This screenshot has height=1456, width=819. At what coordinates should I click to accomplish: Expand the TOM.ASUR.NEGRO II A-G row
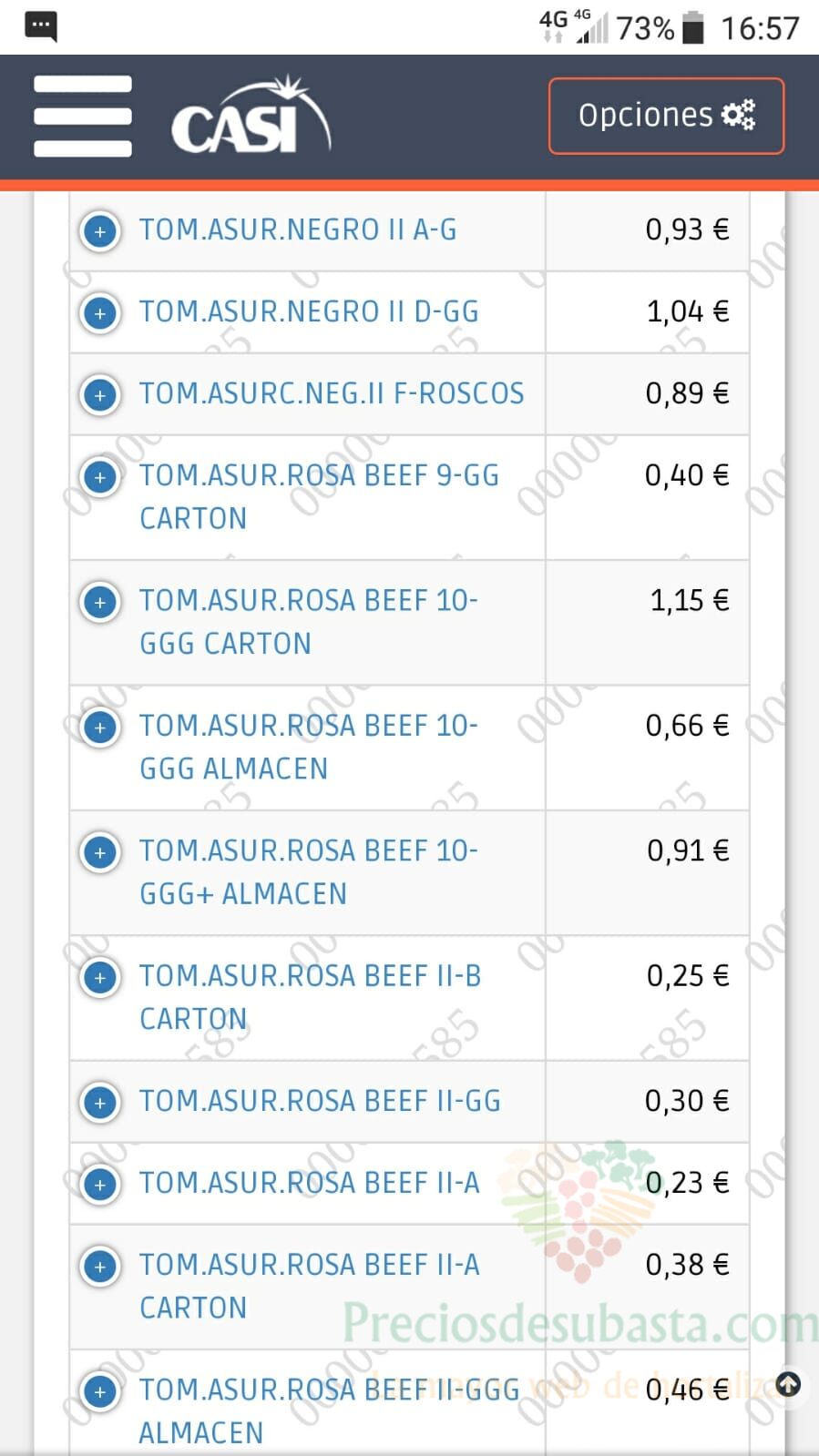coord(100,231)
